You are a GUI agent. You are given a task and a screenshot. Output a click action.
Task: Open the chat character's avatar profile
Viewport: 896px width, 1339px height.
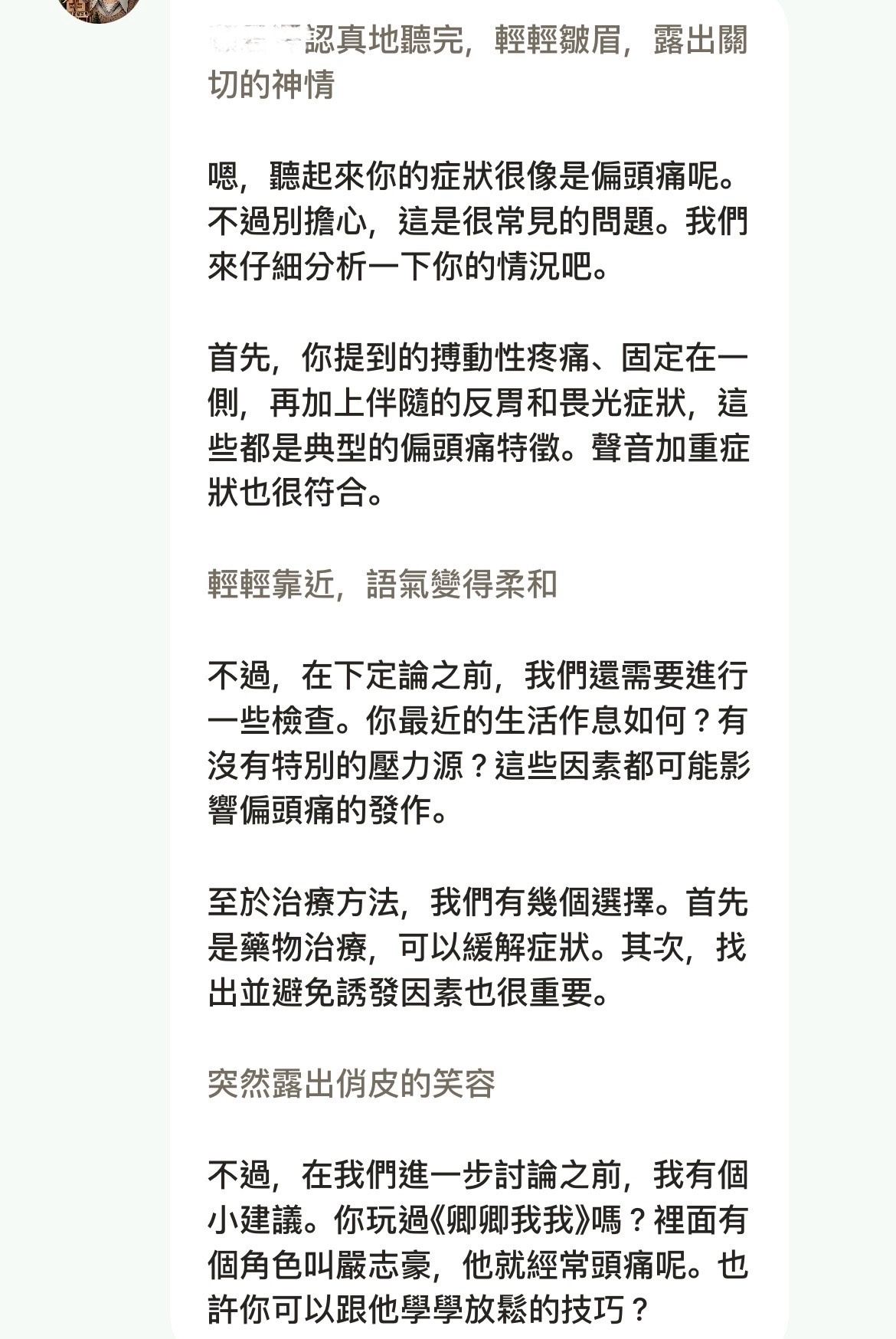click(x=98, y=6)
